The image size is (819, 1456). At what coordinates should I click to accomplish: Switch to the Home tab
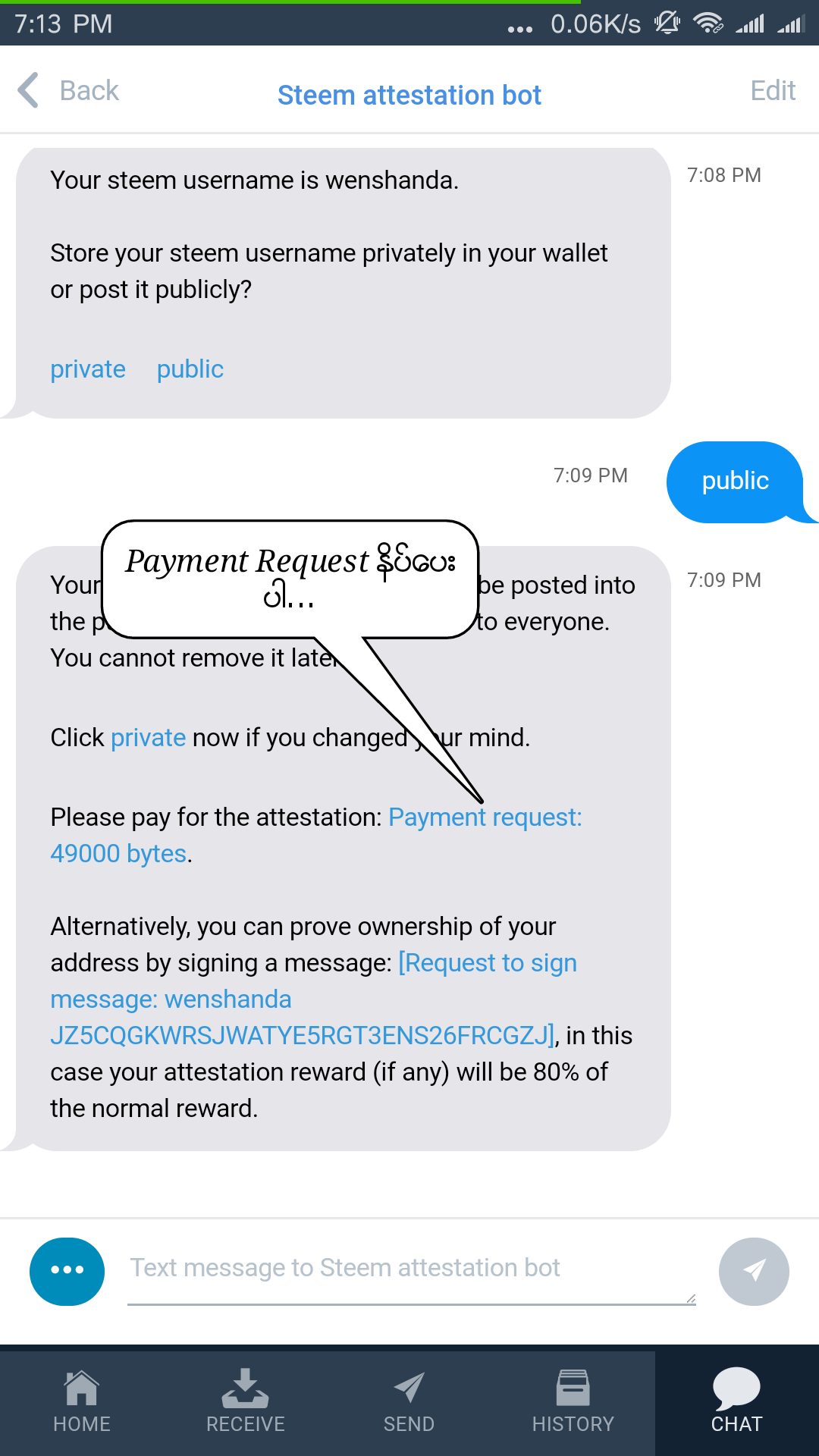tap(82, 1401)
